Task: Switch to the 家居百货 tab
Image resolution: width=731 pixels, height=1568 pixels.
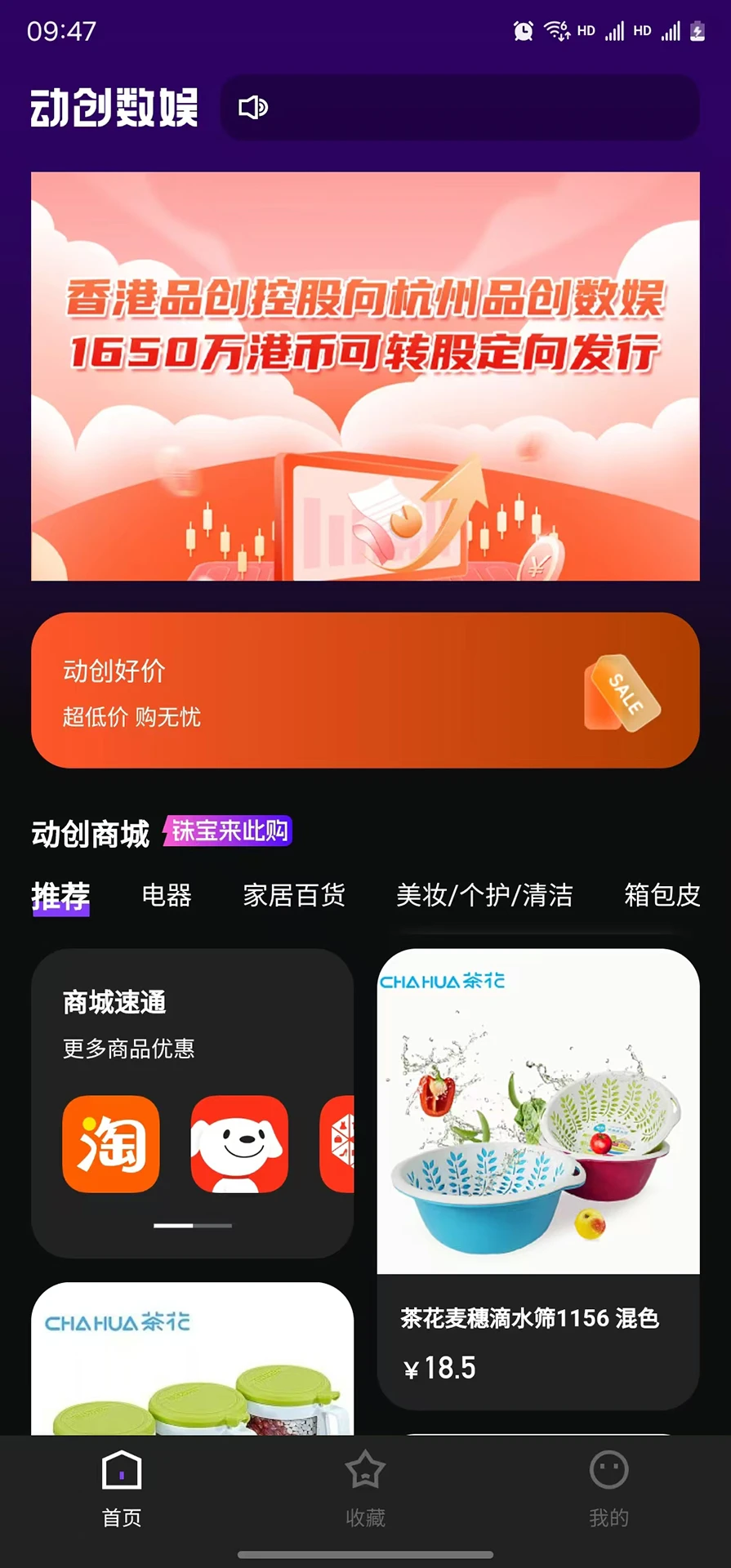Action: point(294,896)
